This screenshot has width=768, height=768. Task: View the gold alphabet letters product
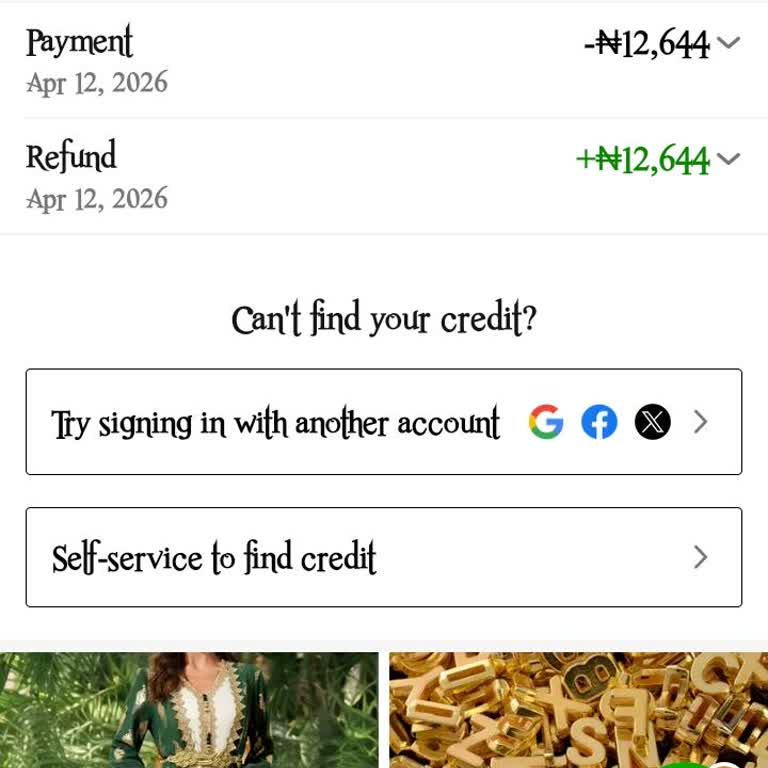(578, 710)
